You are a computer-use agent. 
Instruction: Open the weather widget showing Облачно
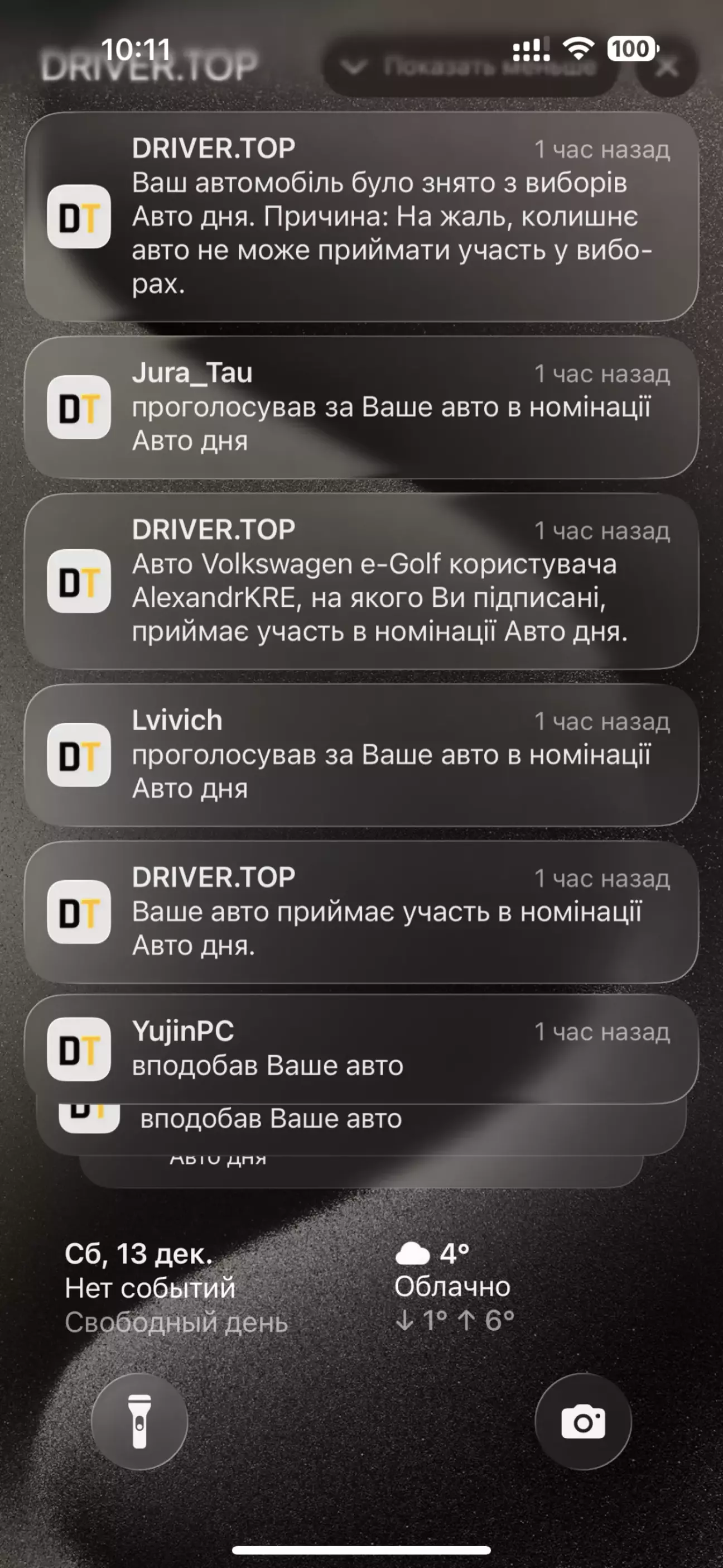click(x=454, y=1286)
